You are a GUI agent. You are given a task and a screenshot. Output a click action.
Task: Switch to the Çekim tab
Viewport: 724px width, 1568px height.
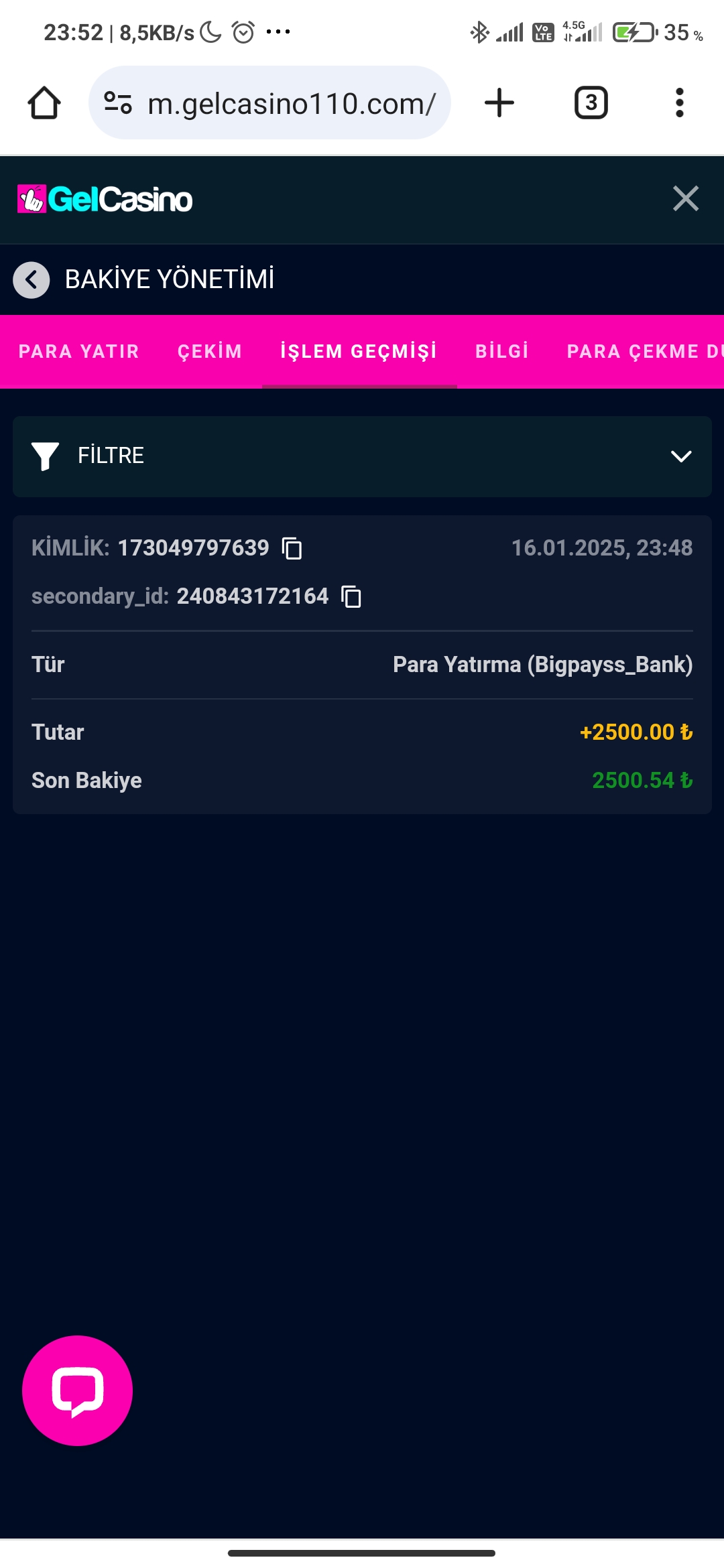coord(210,351)
